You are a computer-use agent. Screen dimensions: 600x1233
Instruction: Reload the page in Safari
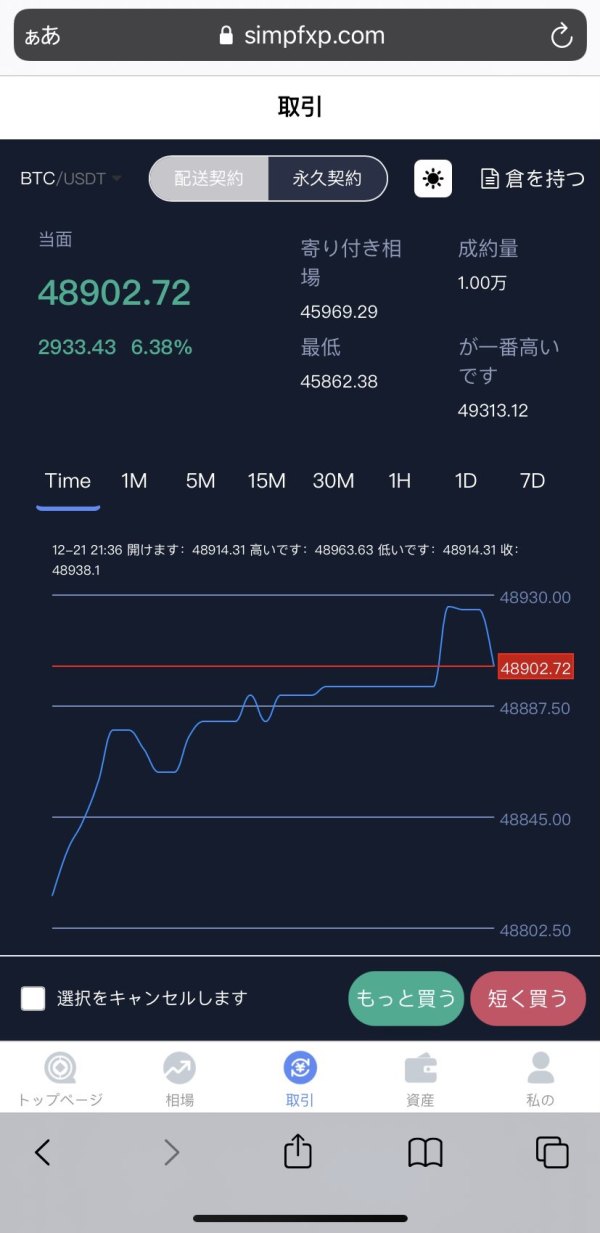pyautogui.click(x=561, y=36)
